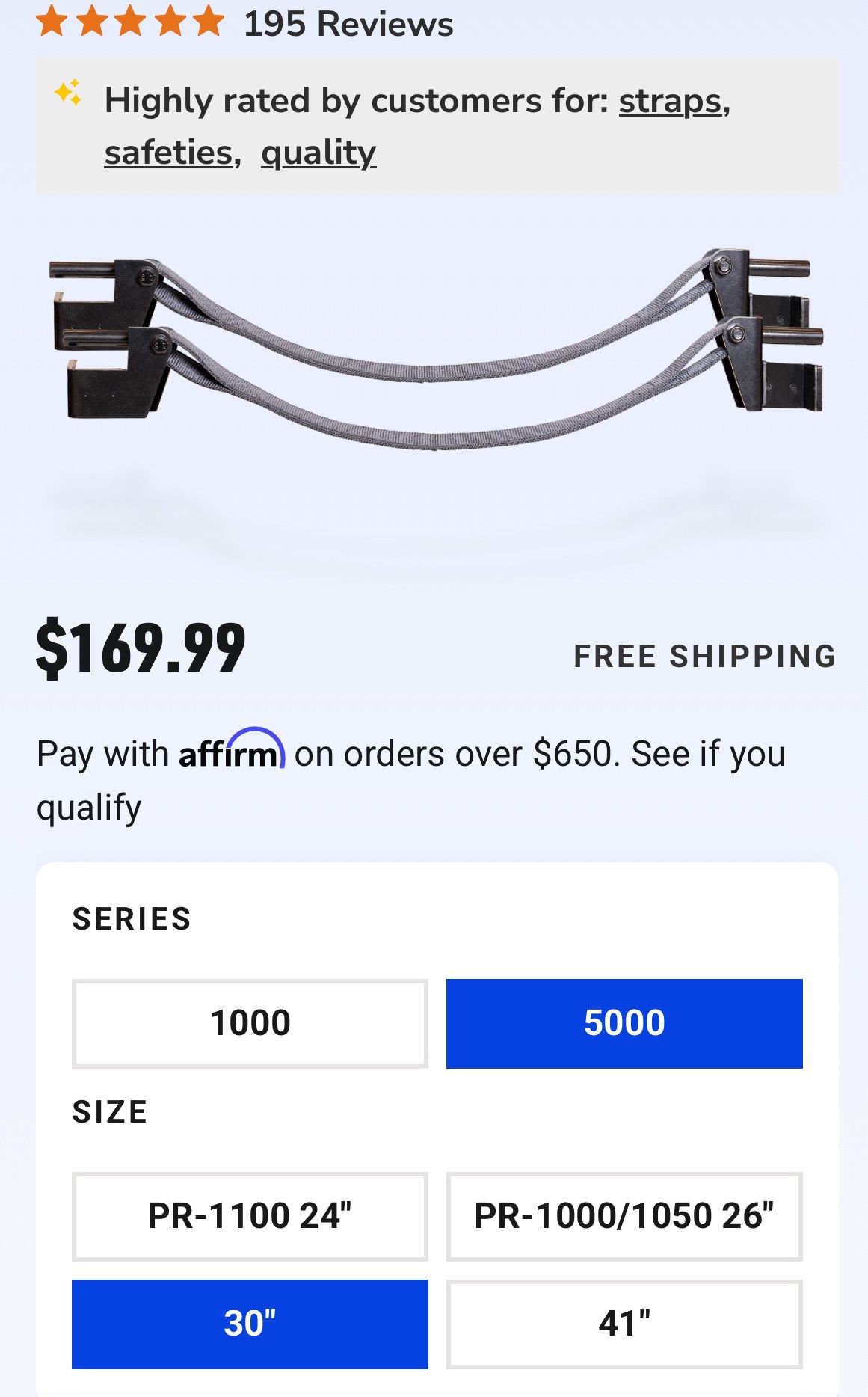
Task: Select the 5000 series option
Action: coord(624,1023)
